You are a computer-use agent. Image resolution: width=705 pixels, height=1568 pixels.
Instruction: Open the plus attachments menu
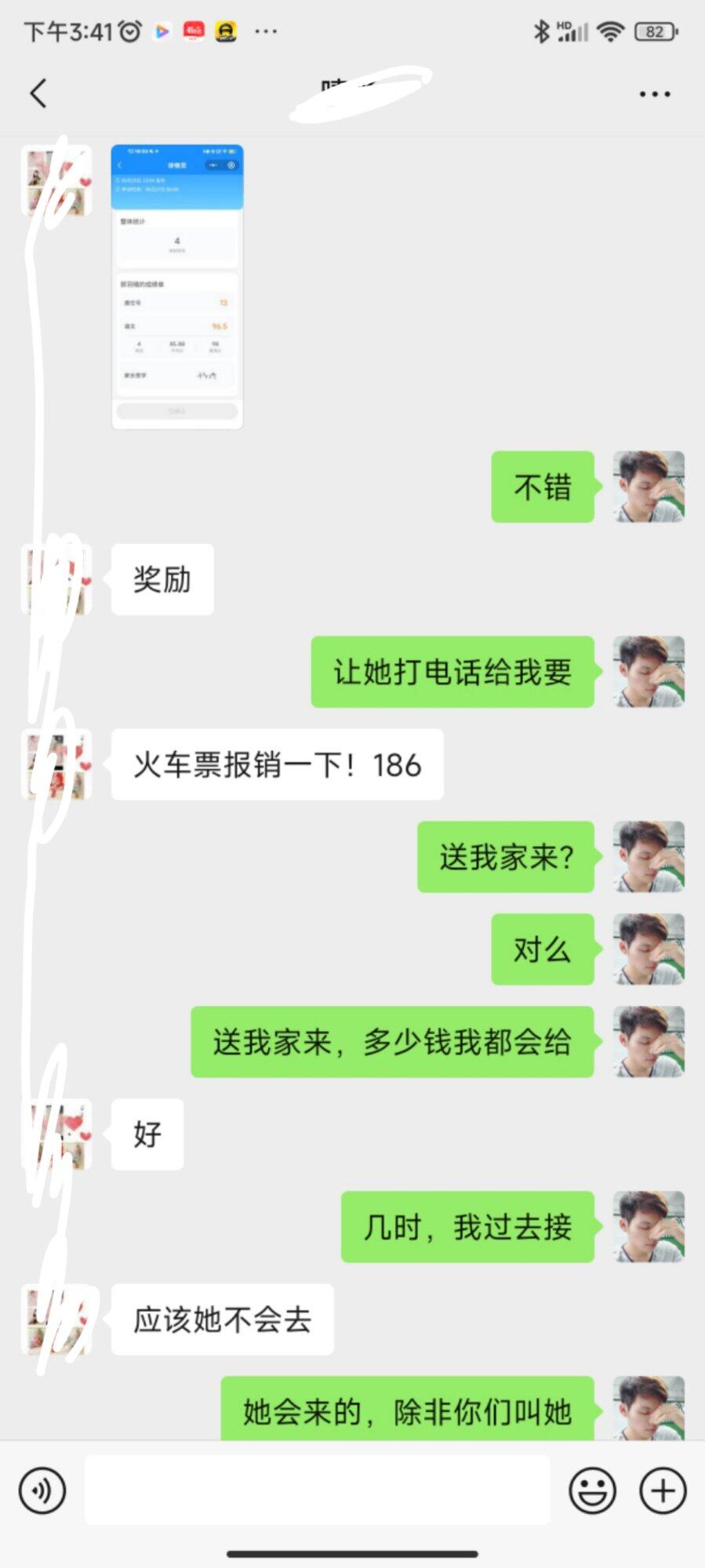(663, 1490)
